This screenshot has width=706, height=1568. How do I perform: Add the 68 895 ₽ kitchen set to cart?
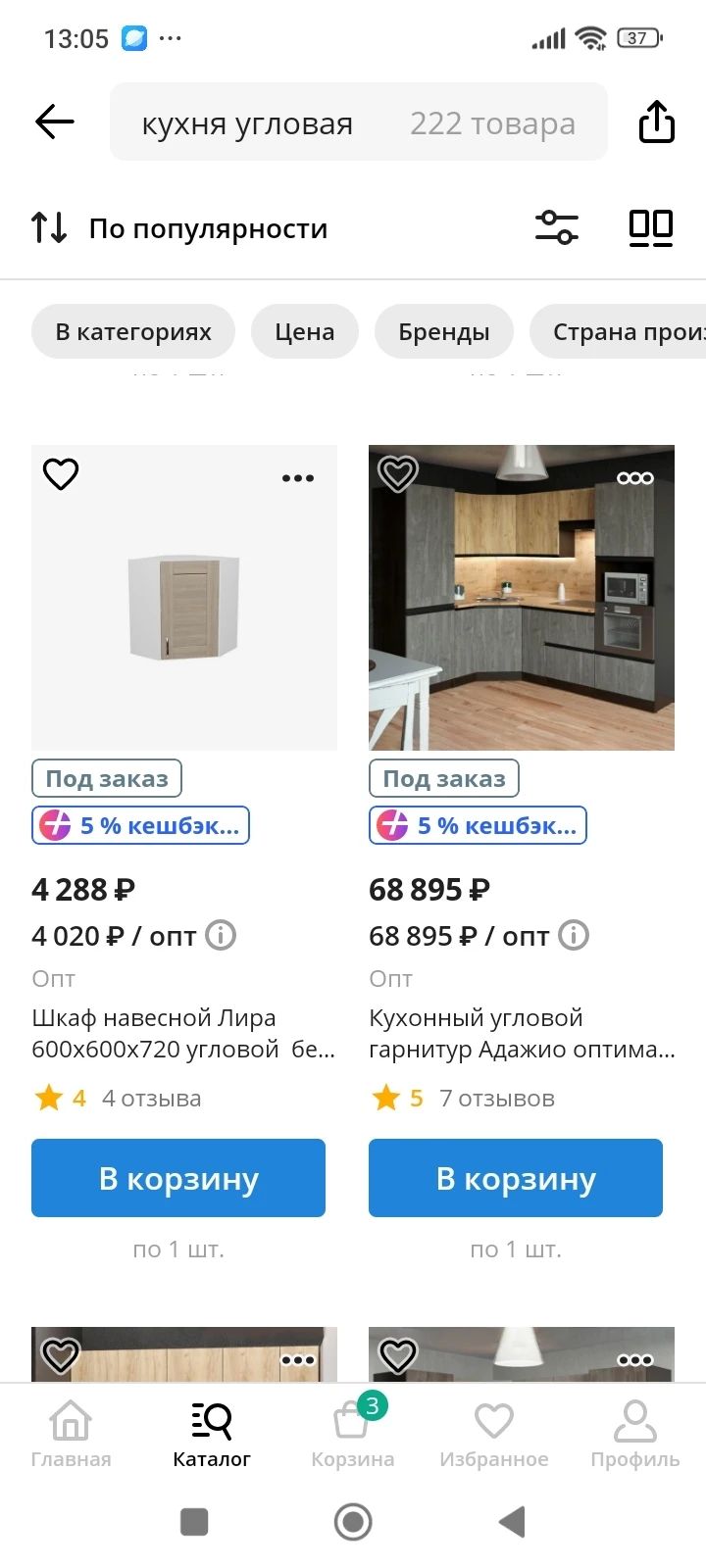pos(516,1178)
